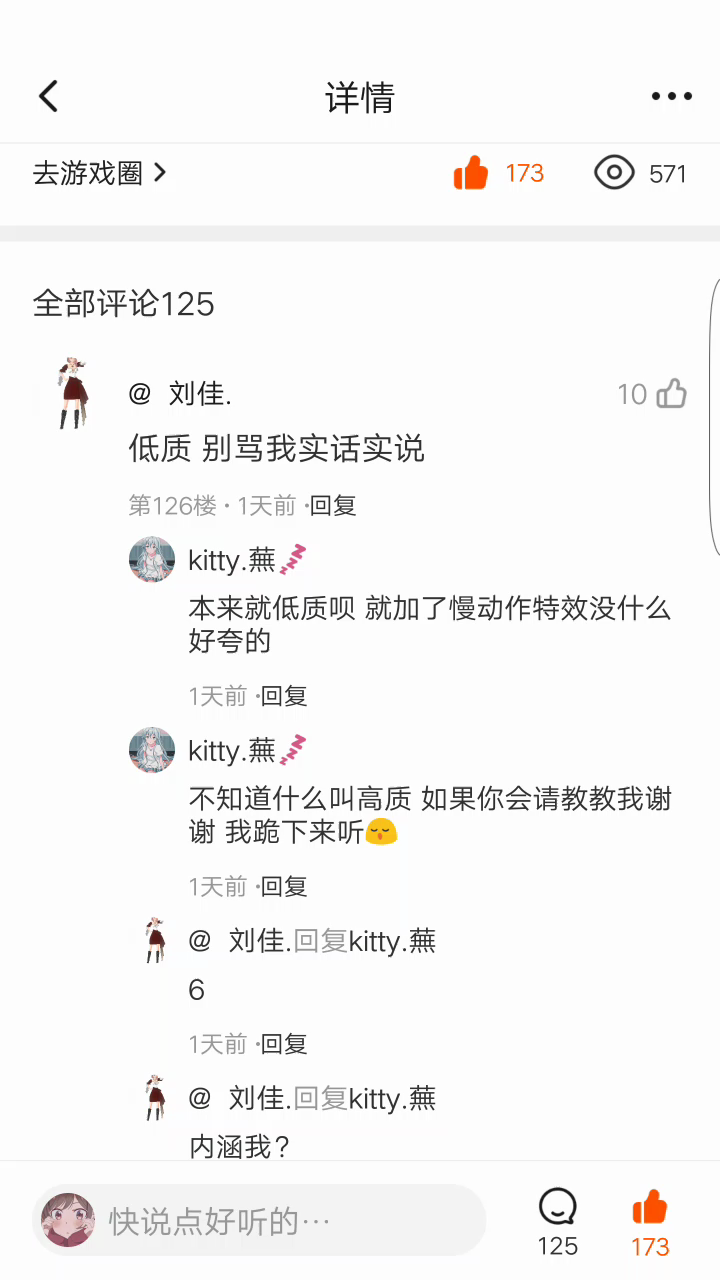Reply to 刘佳's comment saying 6

coord(284,1044)
